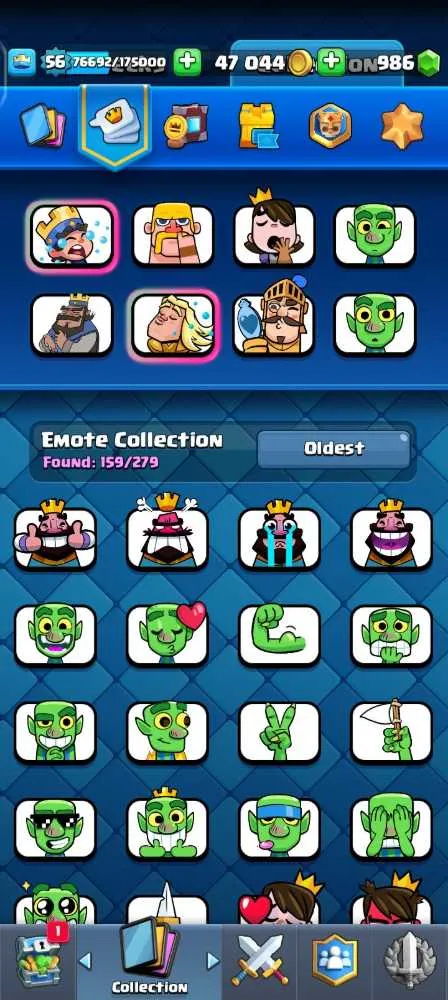448x1000 pixels.
Task: Open the banners tab with frame icon
Action: (x=186, y=126)
